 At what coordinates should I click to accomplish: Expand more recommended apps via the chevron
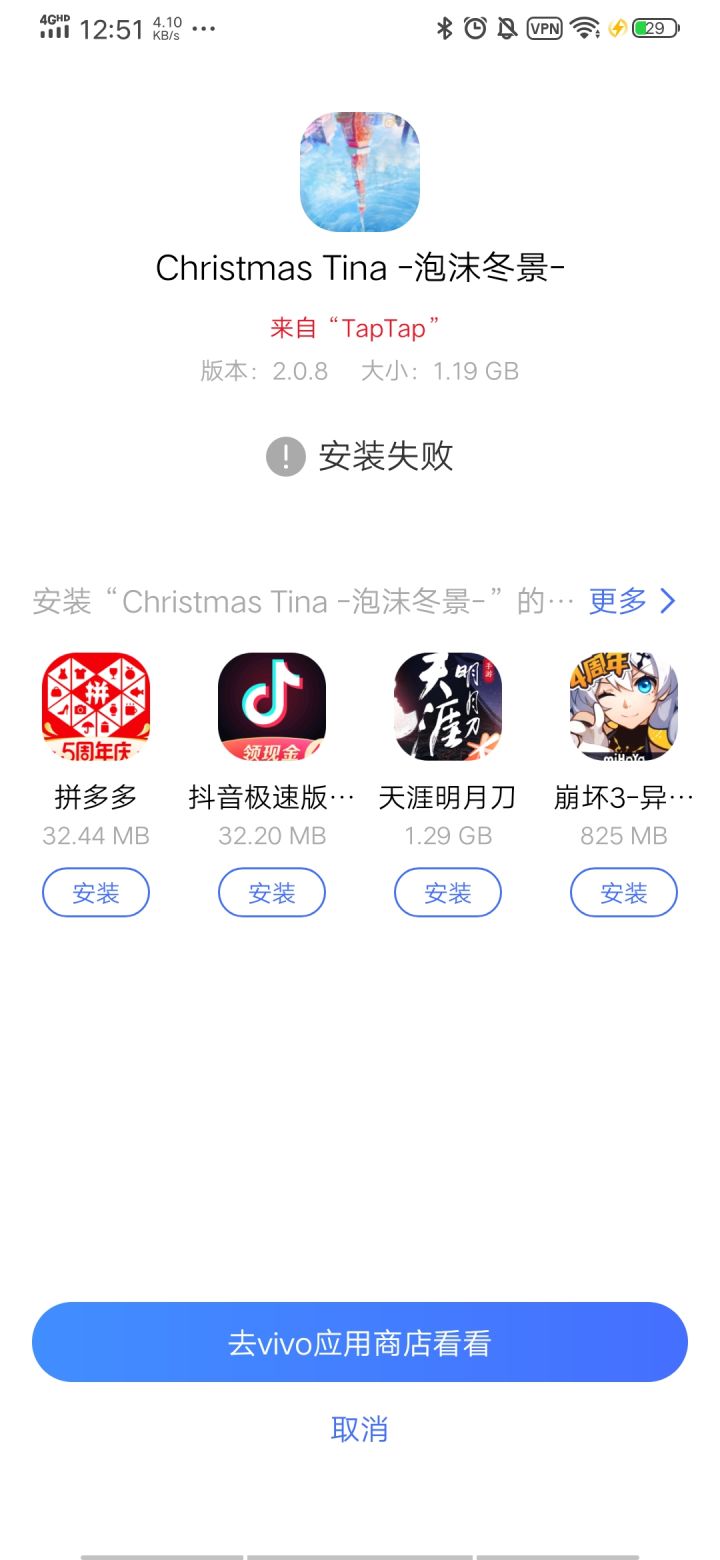(x=666, y=601)
